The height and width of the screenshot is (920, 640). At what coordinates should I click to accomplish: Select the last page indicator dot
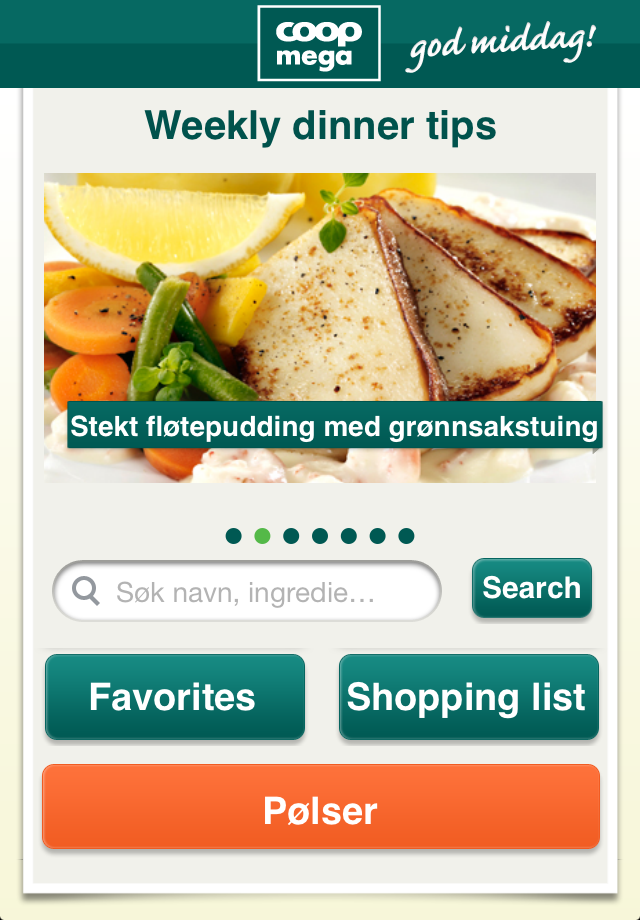tap(406, 536)
